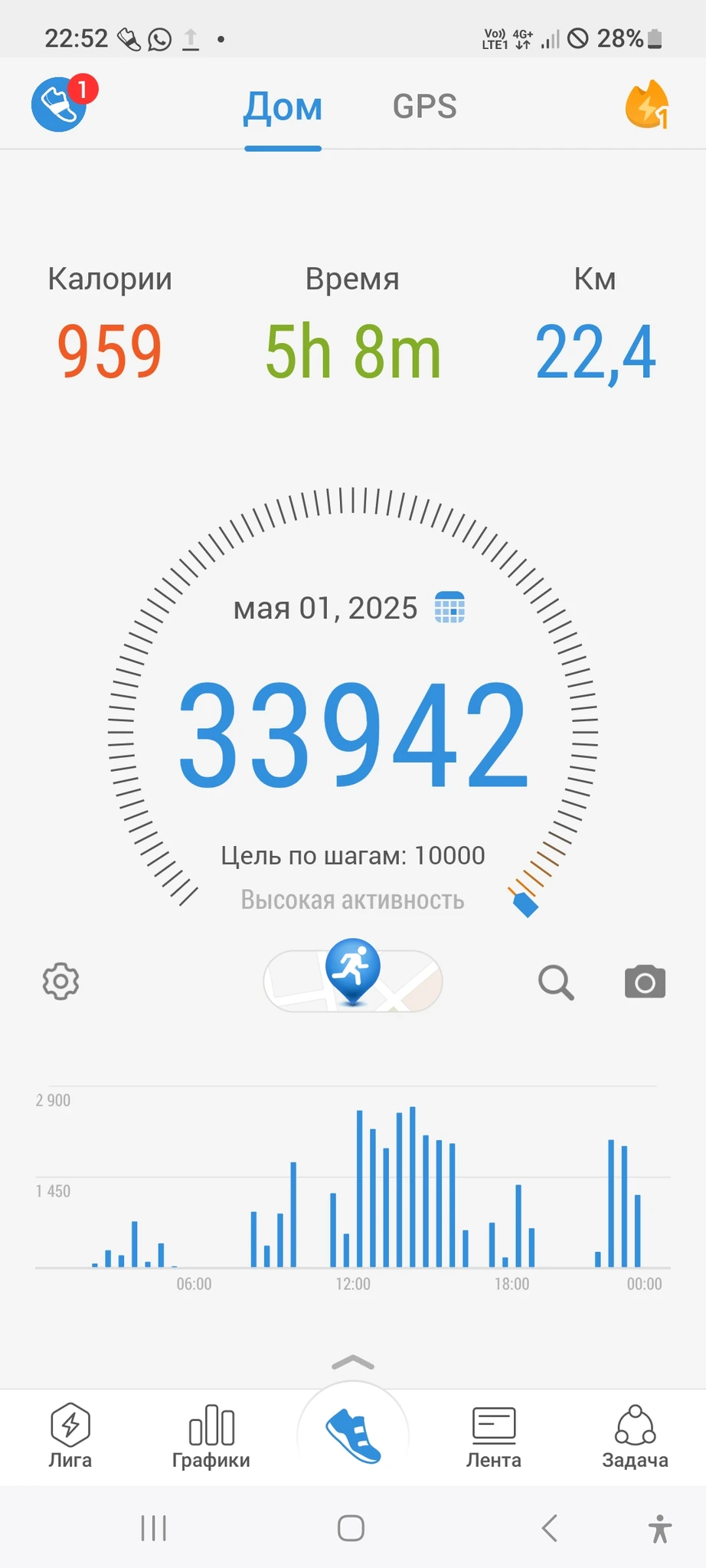
Task: Open the Задача tab
Action: coord(635,1436)
